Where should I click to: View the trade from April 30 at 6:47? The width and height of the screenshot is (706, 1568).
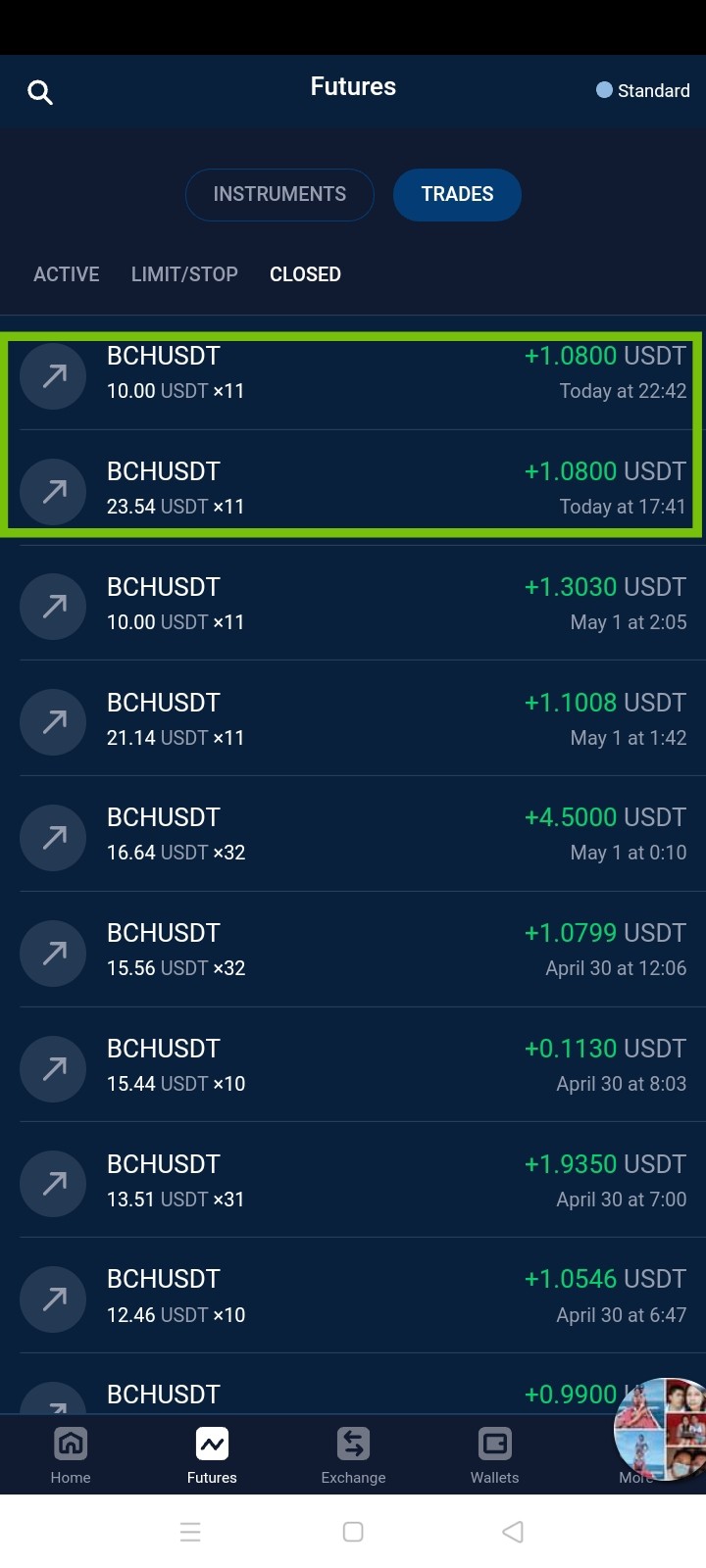tap(353, 1296)
